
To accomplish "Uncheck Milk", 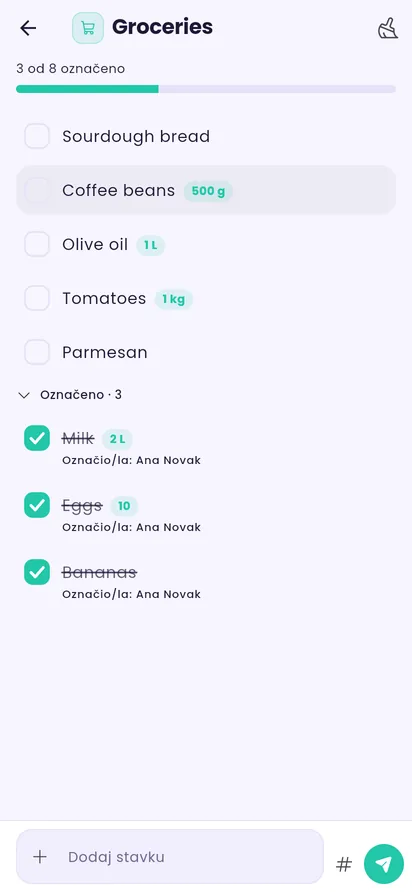I will coord(37,438).
